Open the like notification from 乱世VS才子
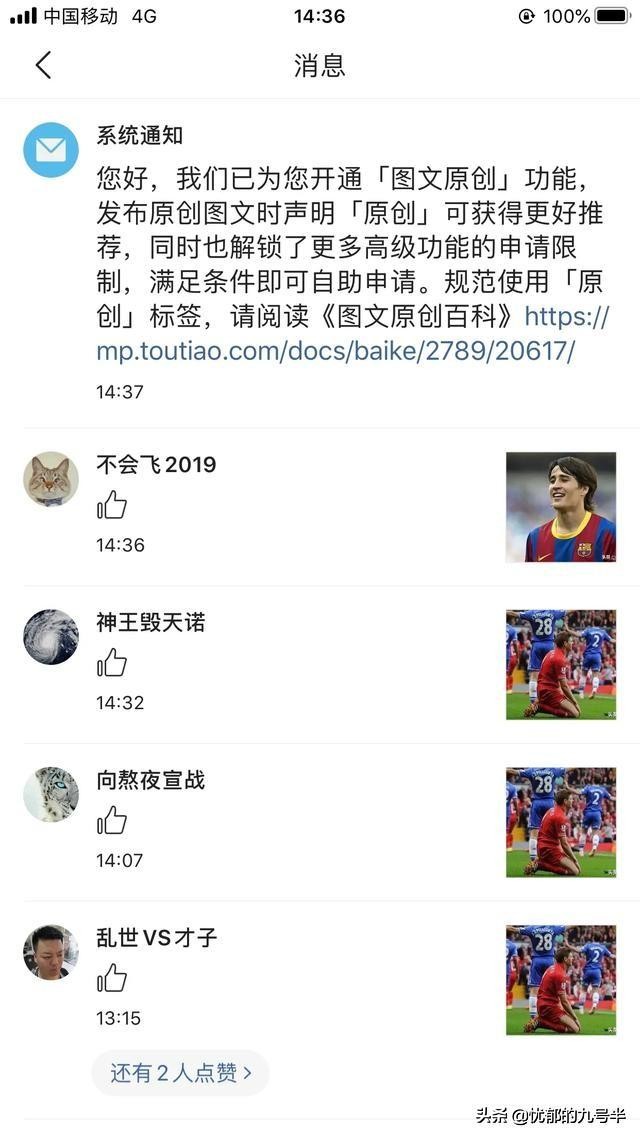 320,980
